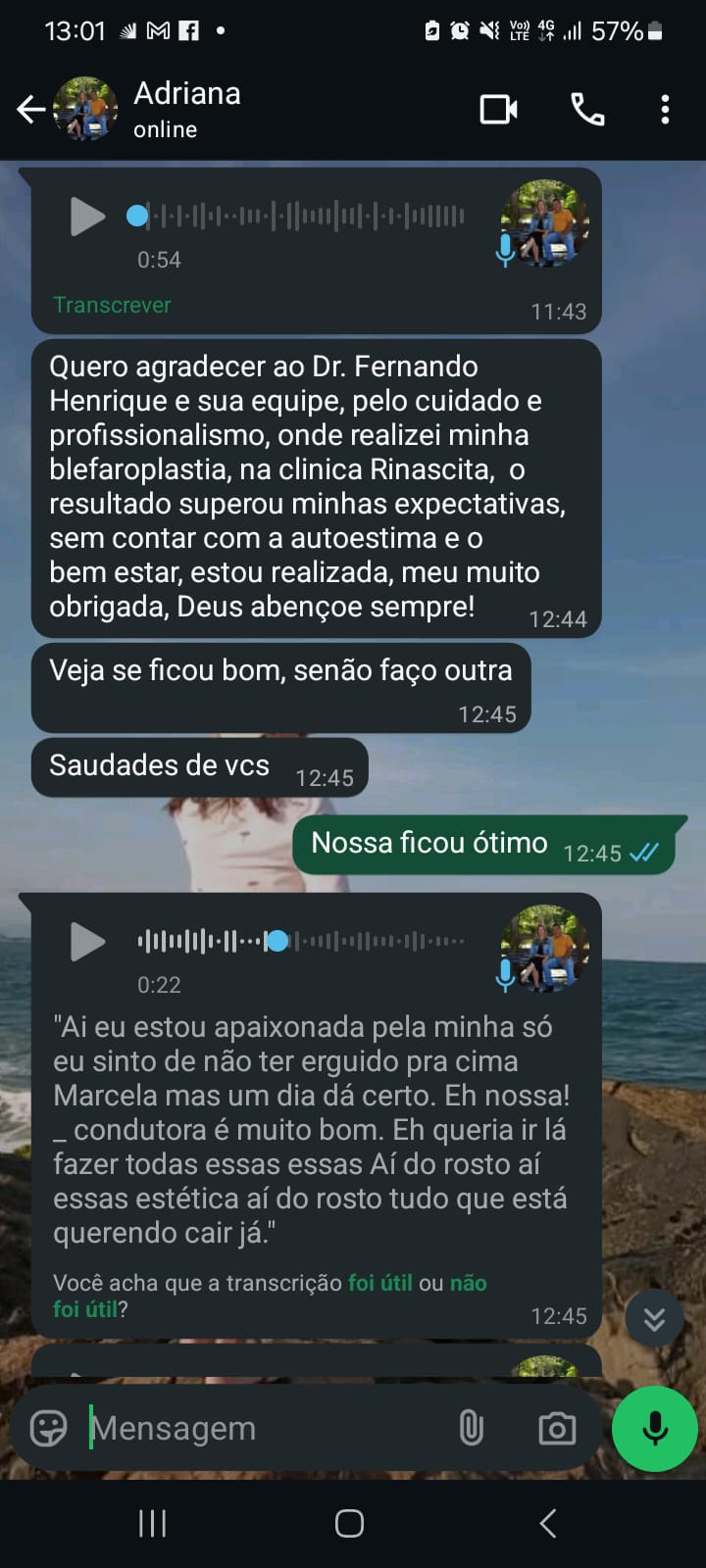Tap Transcrever under the 0:54 audio
Viewport: 706px width, 1568px height.
pyautogui.click(x=112, y=305)
